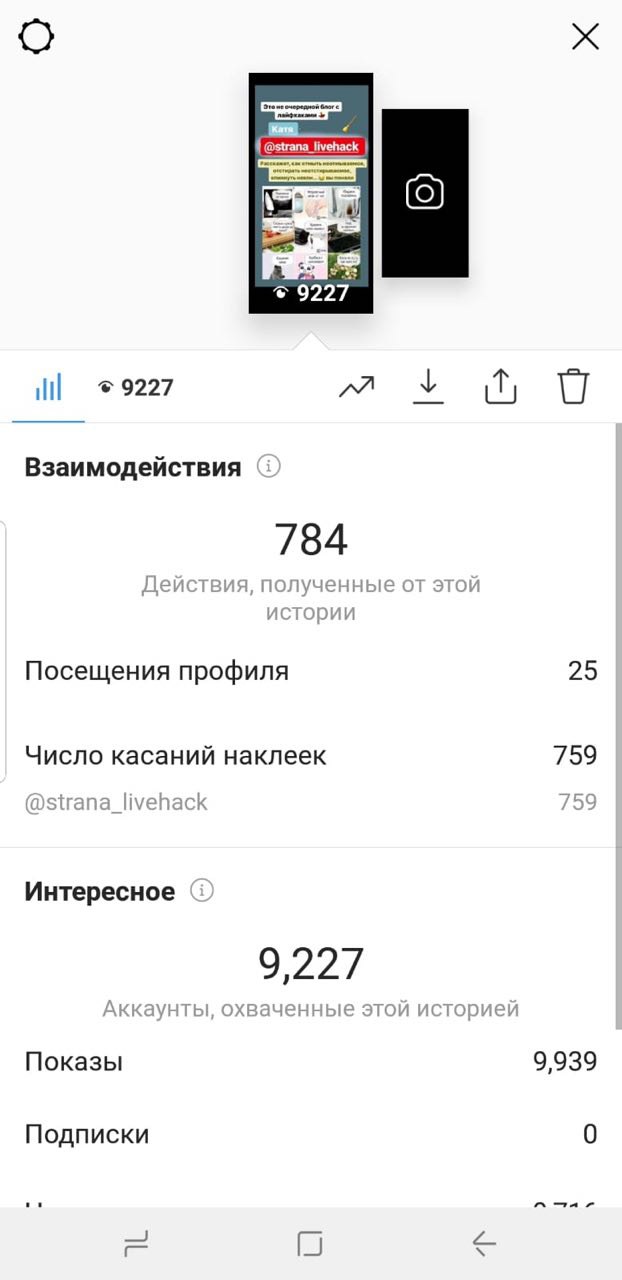Delete this story with the trash icon
Image resolution: width=622 pixels, height=1280 pixels.
click(573, 386)
